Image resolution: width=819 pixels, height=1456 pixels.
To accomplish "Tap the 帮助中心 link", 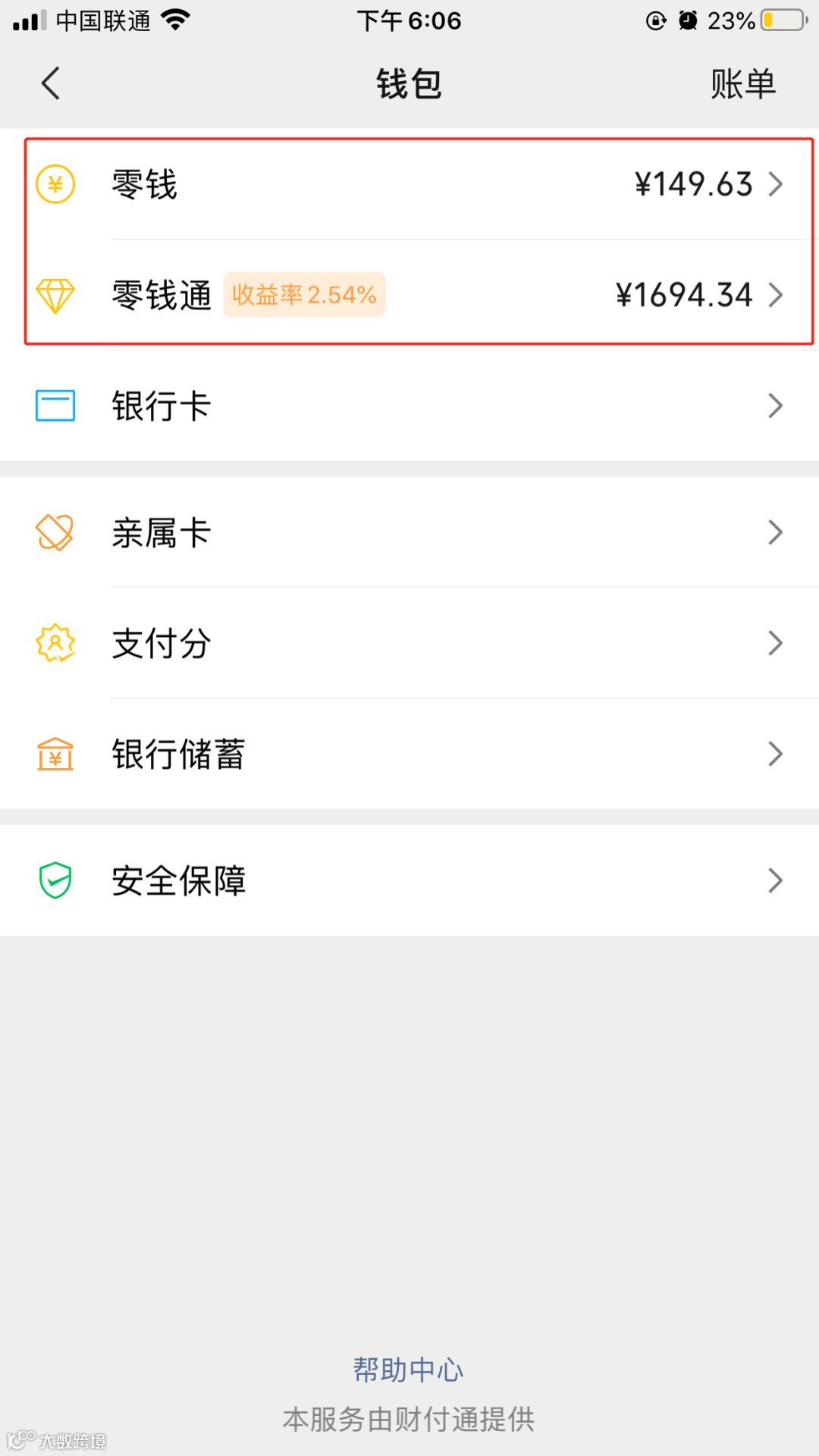I will coord(408,1370).
